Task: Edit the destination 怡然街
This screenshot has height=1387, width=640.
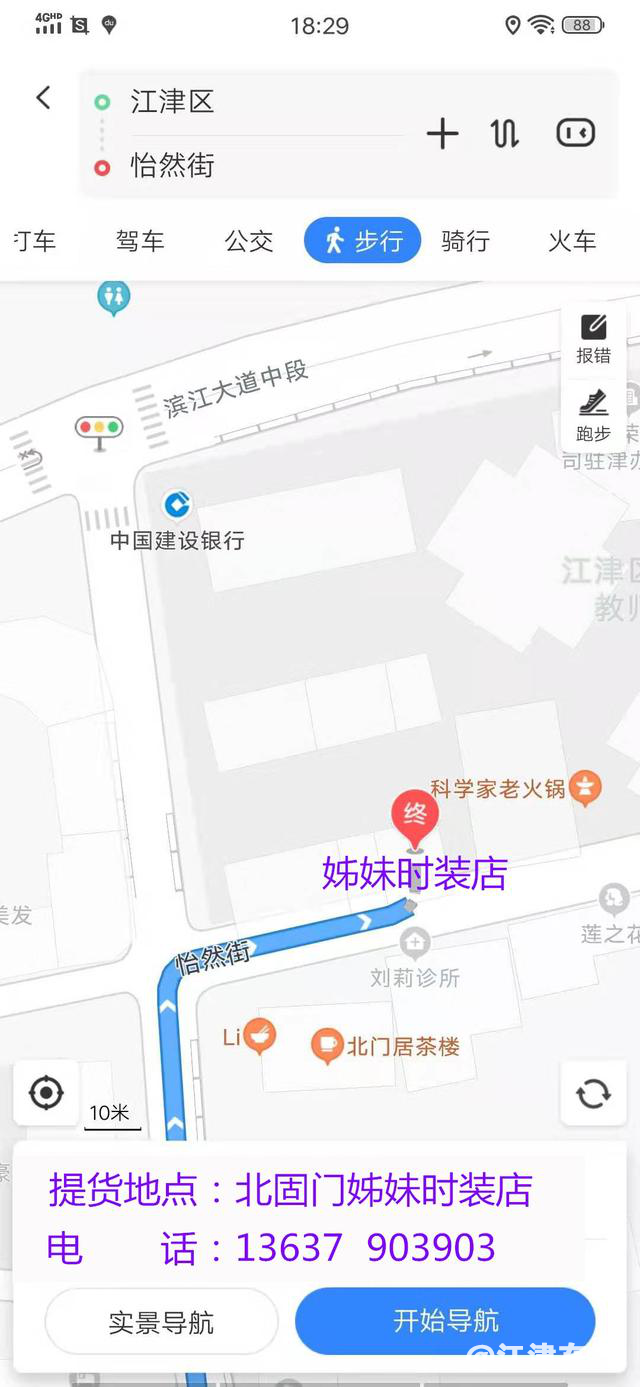Action: tap(172, 166)
